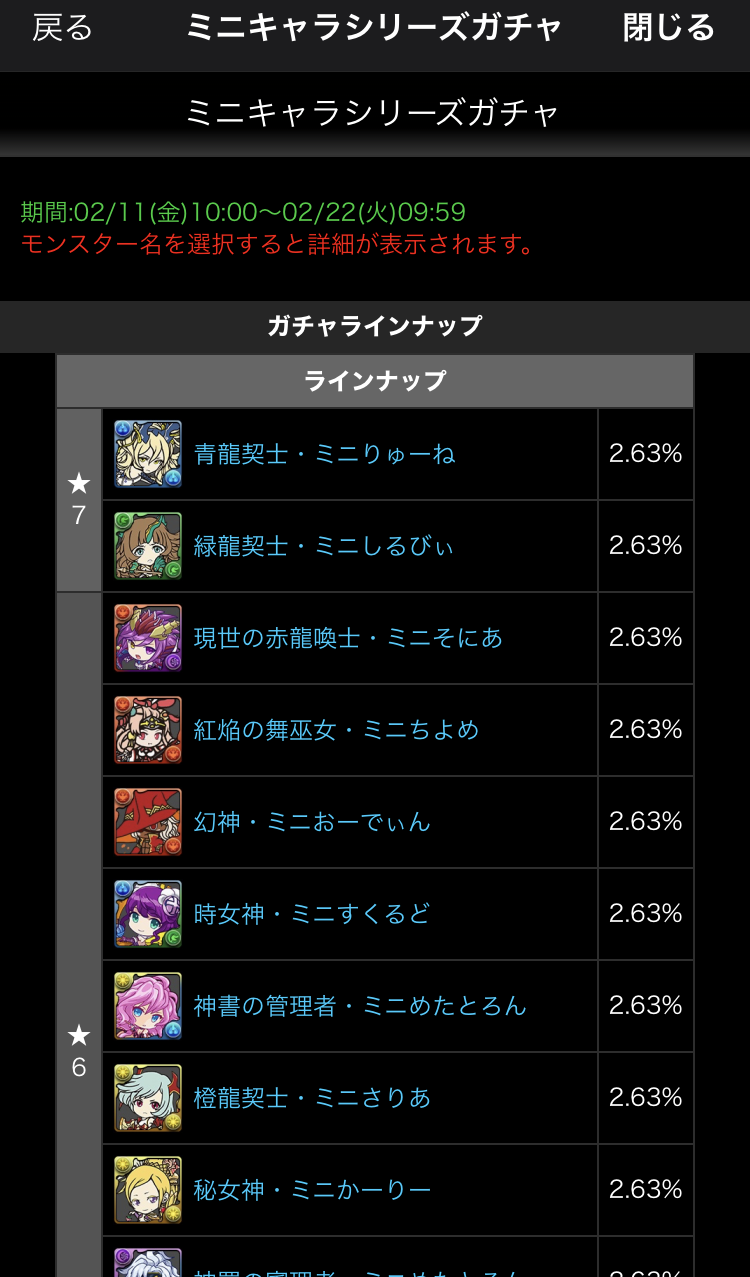
Task: Tap the 紅焔の舞巫女・ミニちよめ portrait
Action: point(147,730)
